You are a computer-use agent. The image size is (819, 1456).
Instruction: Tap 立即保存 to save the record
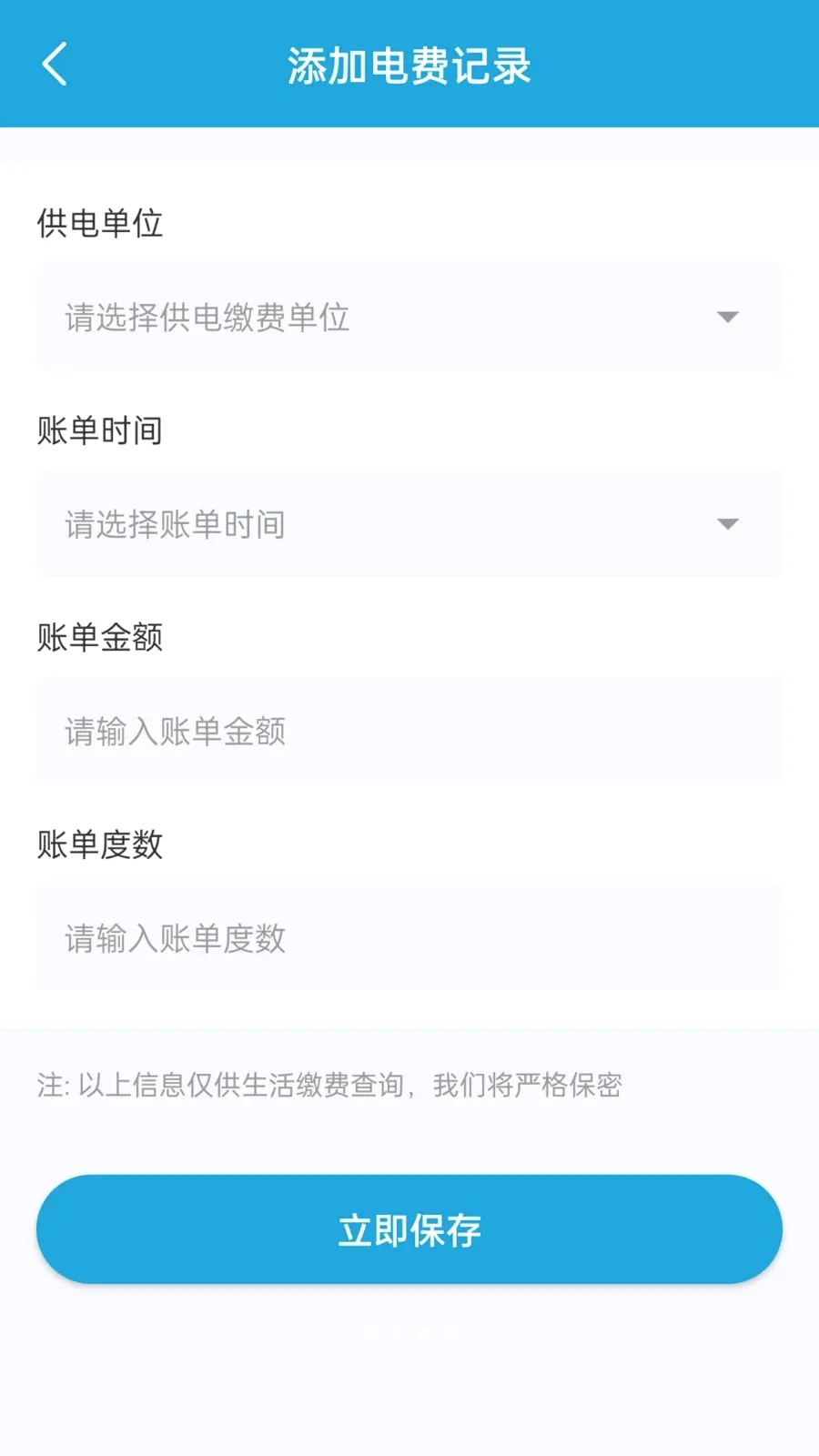(x=409, y=1229)
